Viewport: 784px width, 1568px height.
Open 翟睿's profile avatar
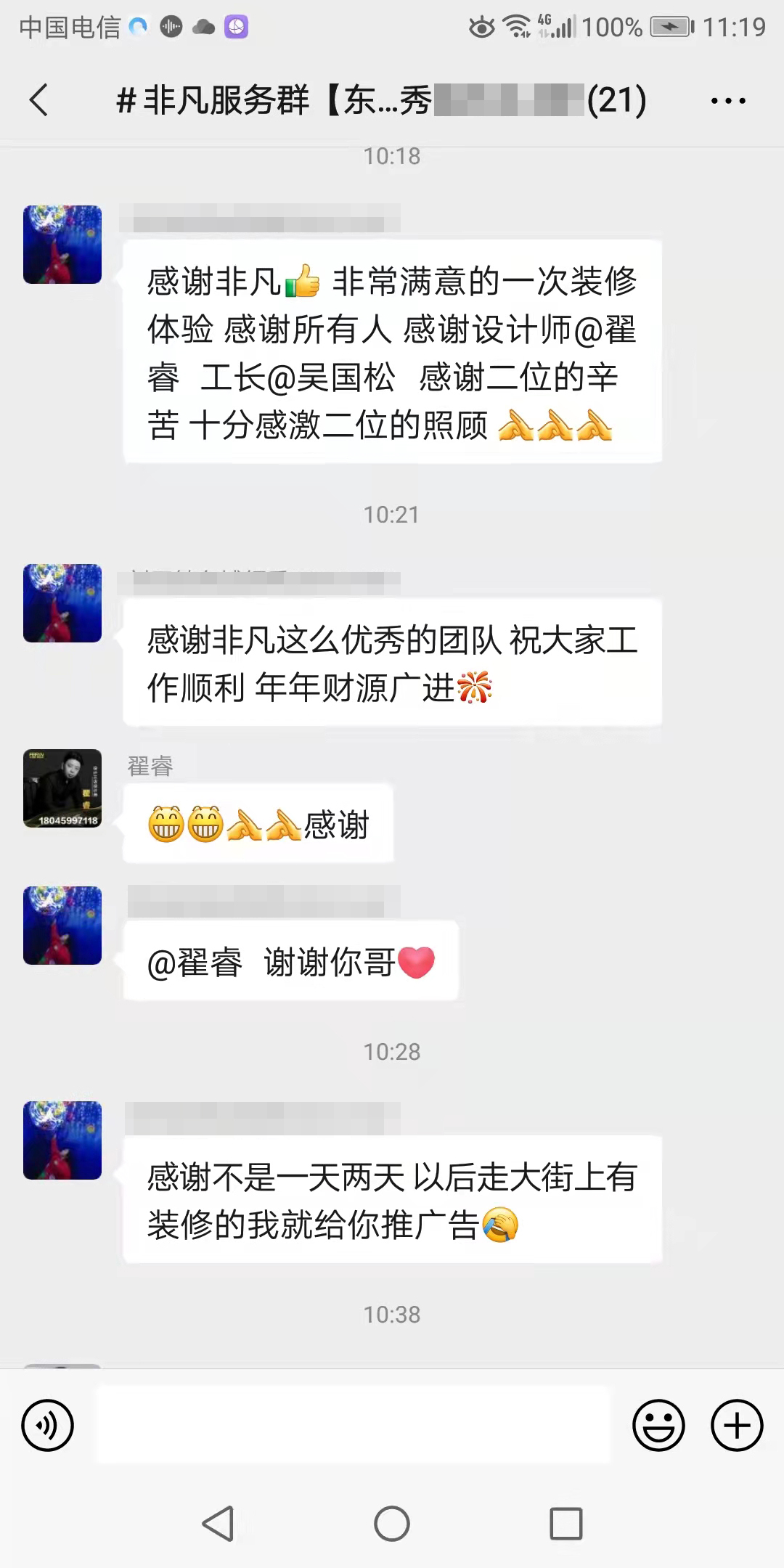click(x=62, y=788)
